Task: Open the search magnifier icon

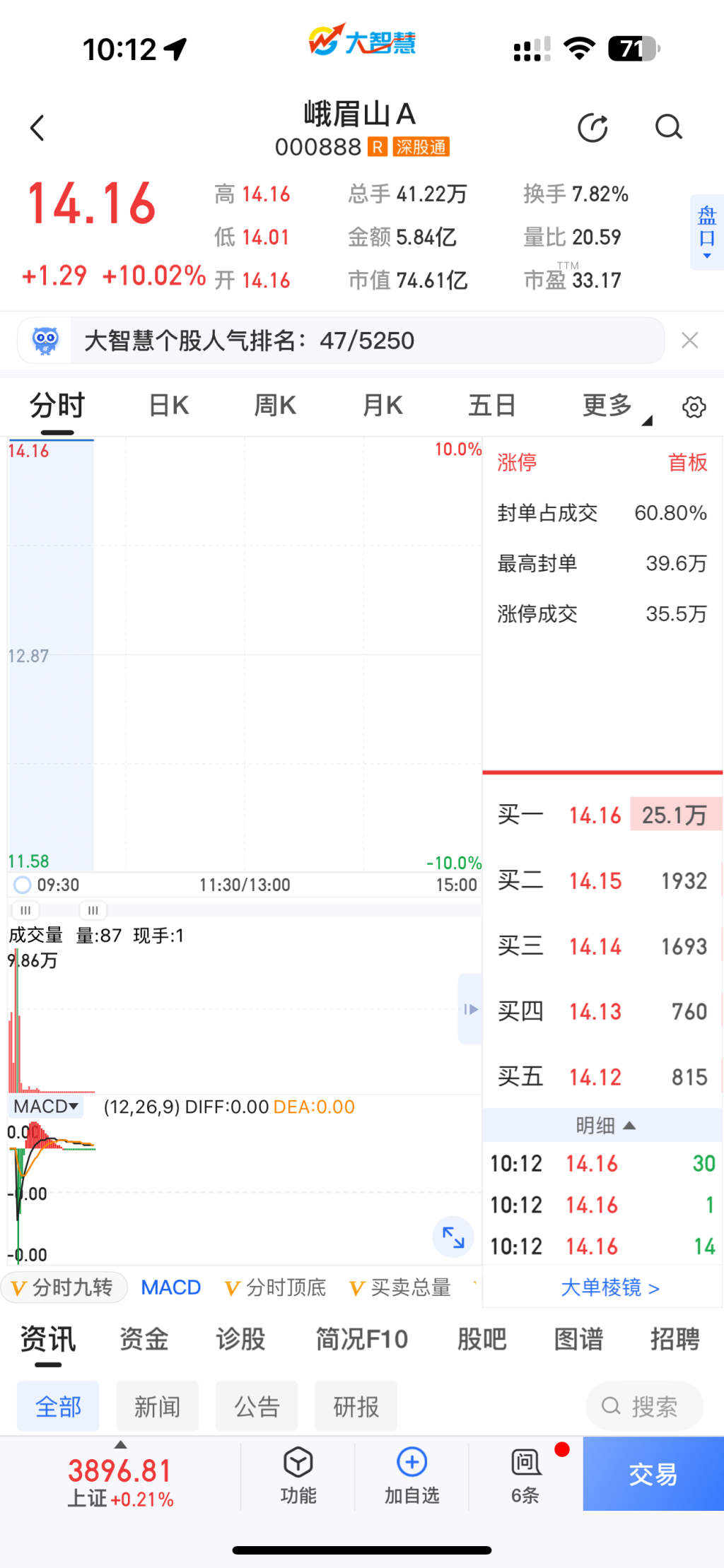Action: pos(668,128)
